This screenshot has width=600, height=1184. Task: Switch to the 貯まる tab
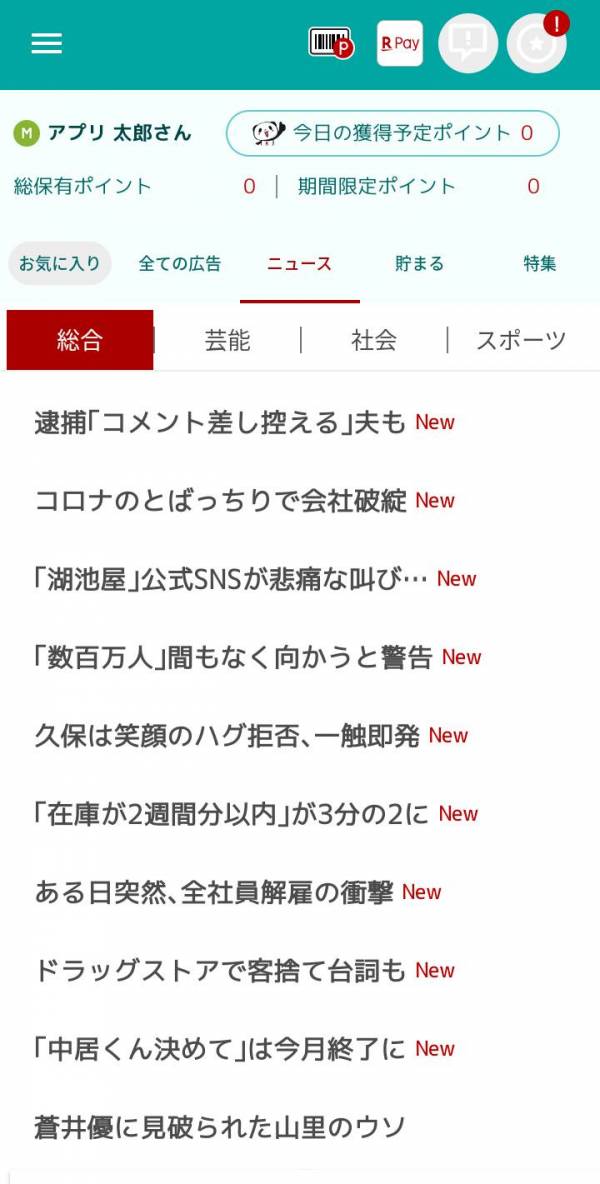point(420,264)
